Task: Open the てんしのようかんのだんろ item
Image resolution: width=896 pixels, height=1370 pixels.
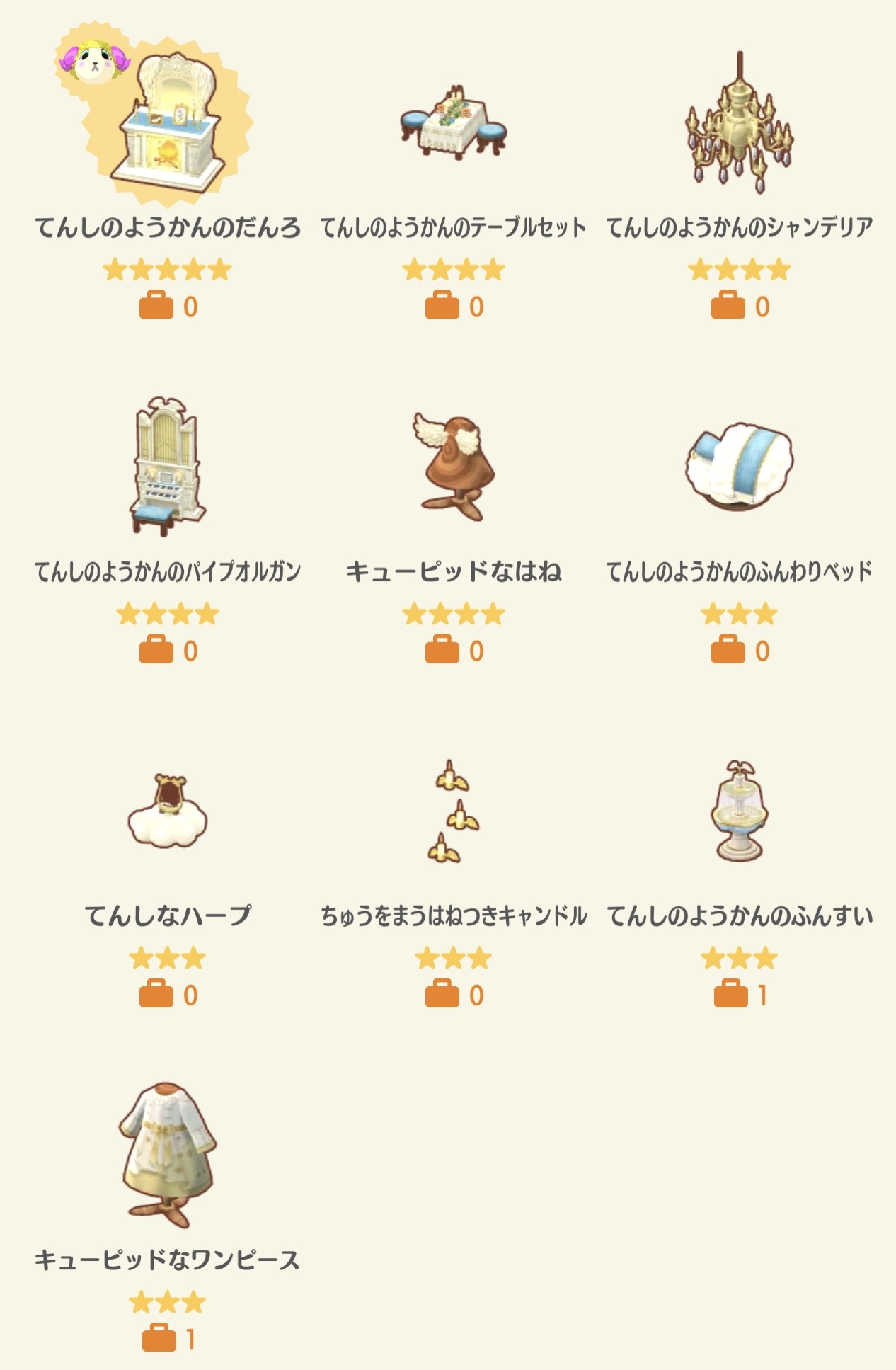Action: tap(168, 127)
